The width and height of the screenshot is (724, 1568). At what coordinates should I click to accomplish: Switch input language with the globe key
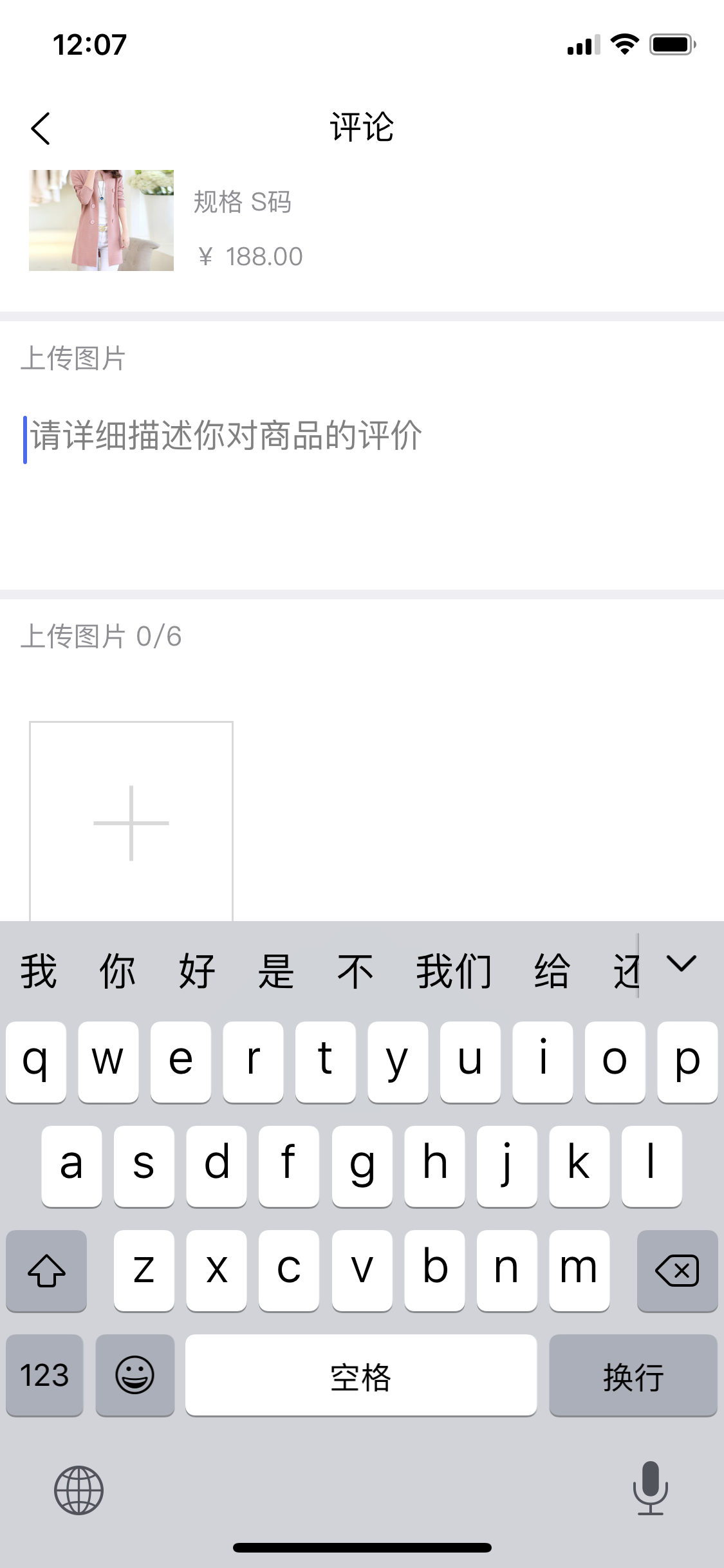pos(79,1490)
